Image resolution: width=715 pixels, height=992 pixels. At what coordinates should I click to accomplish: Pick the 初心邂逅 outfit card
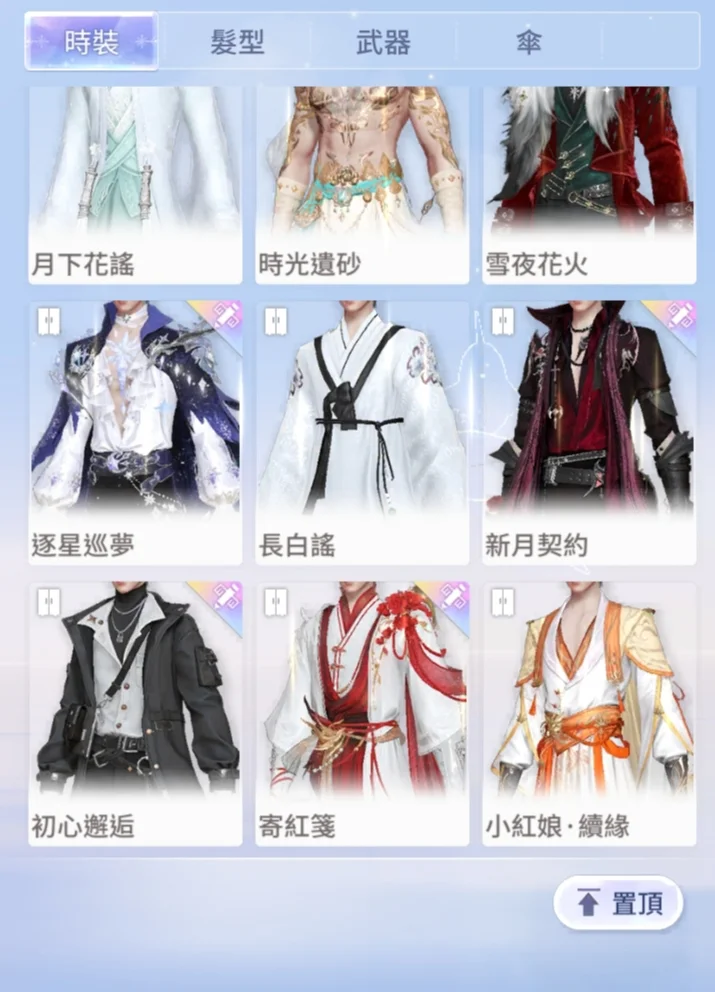tap(135, 712)
